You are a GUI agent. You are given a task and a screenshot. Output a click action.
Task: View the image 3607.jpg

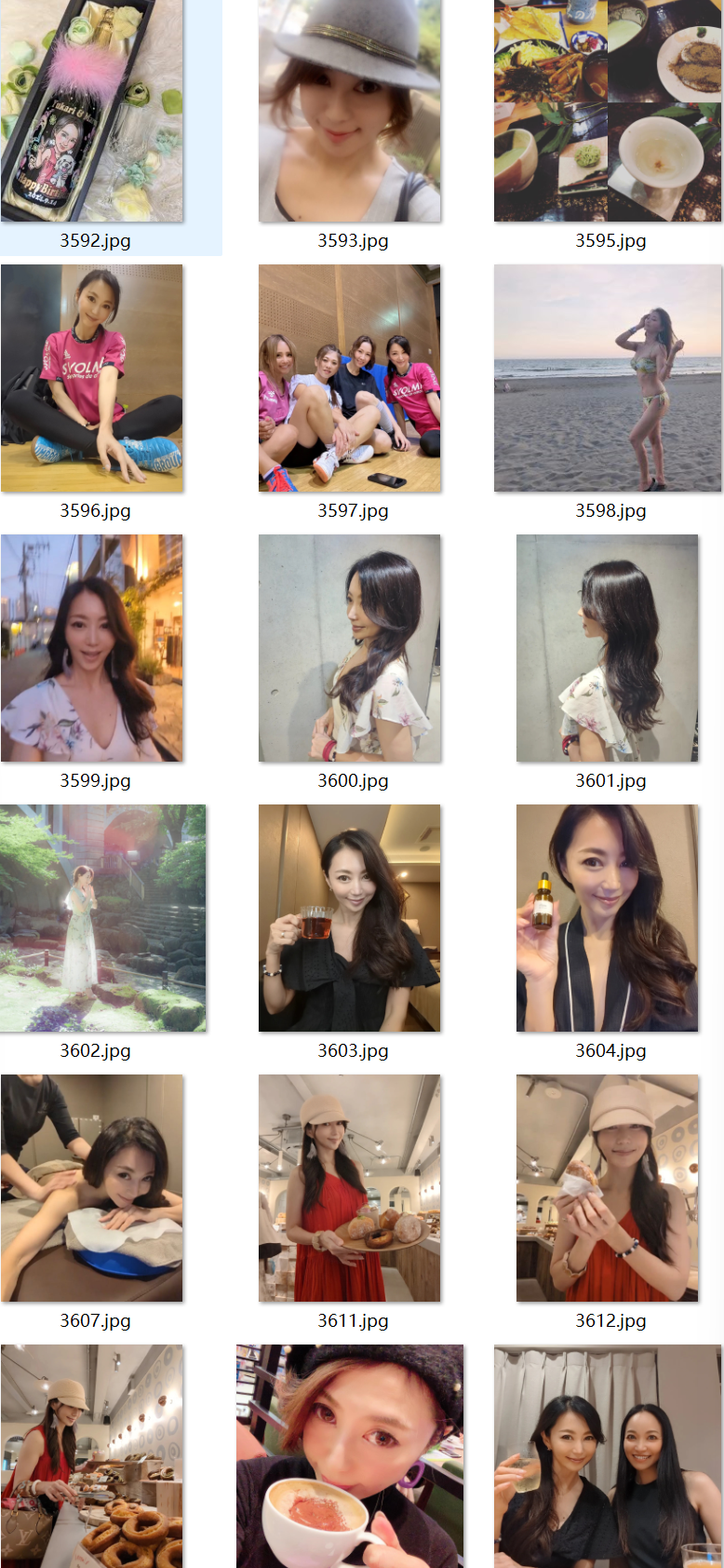click(92, 1188)
